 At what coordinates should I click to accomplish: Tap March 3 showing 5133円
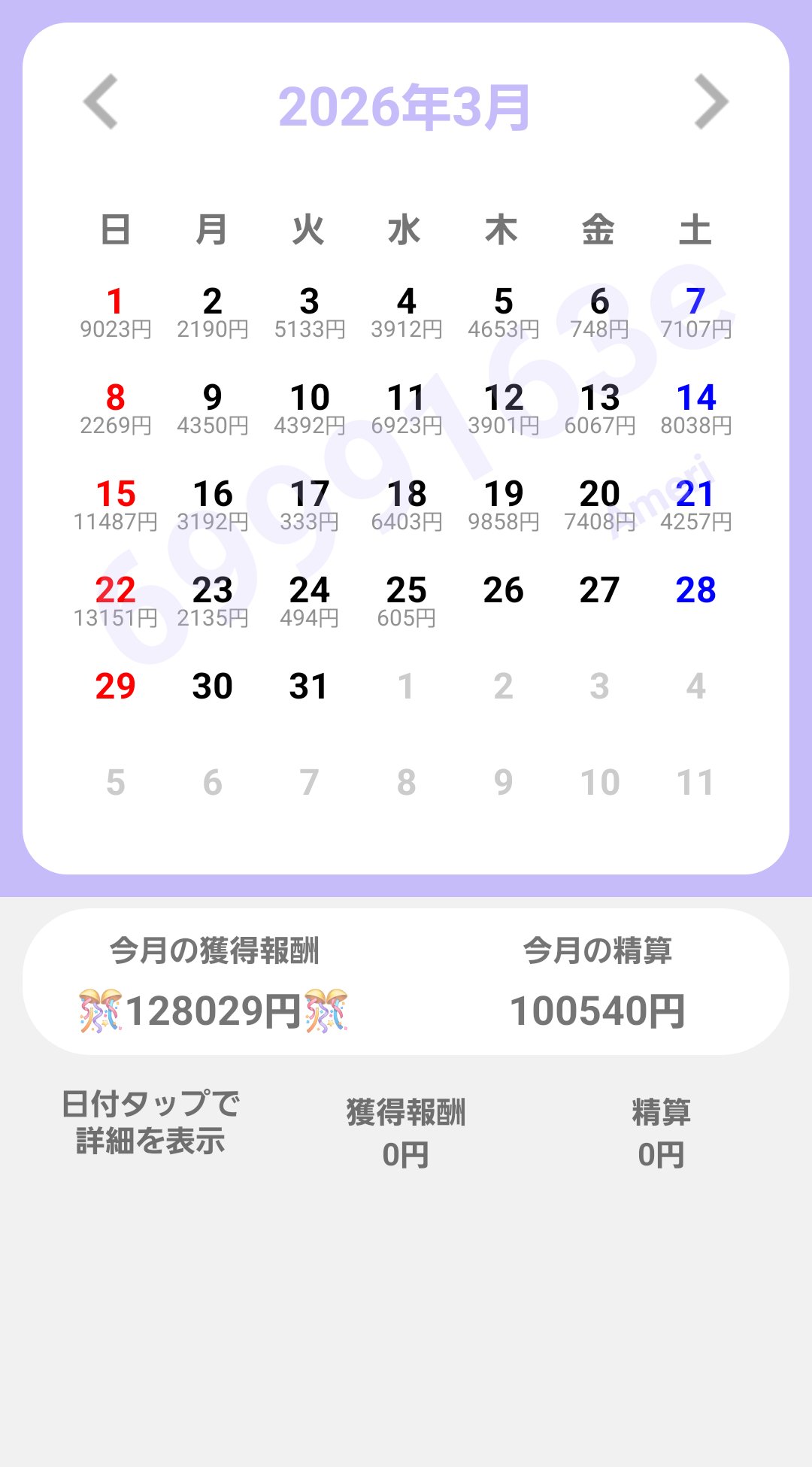pyautogui.click(x=309, y=313)
